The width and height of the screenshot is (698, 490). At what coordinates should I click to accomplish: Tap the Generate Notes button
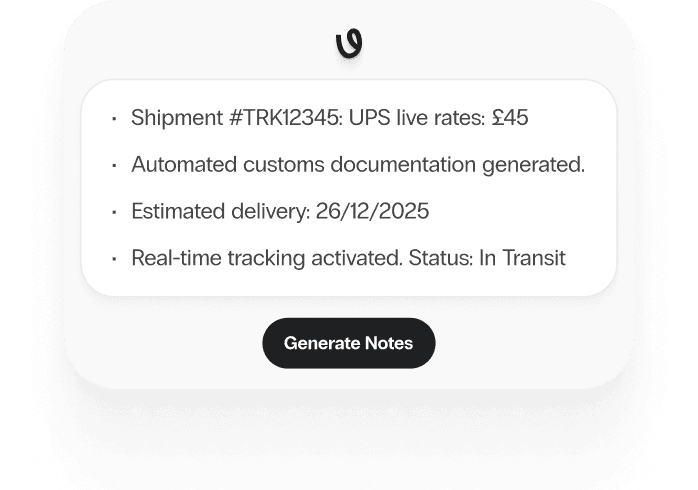tap(349, 343)
